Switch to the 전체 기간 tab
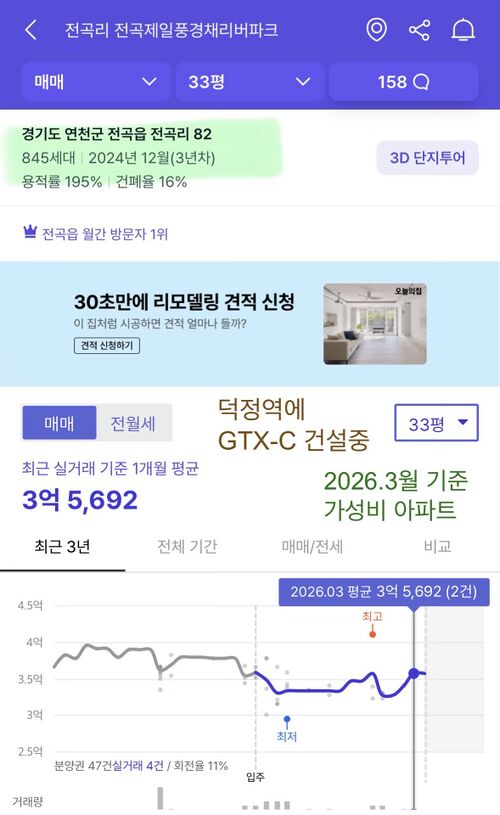 187,547
